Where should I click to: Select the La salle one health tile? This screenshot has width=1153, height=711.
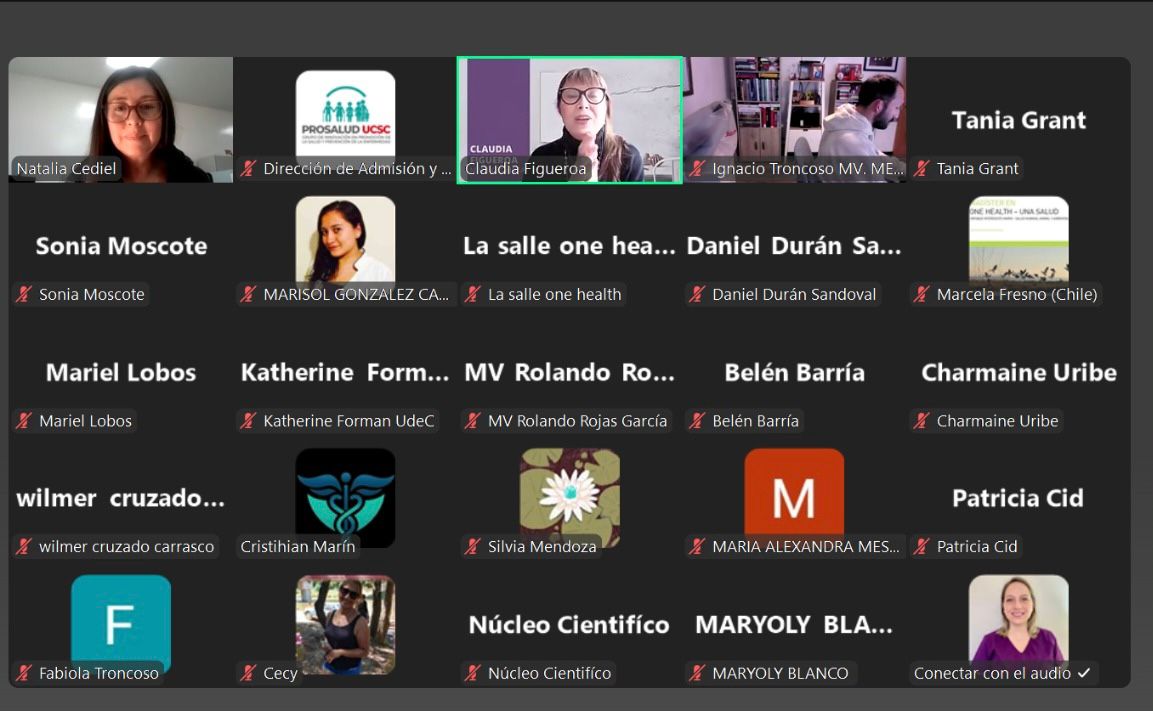[x=569, y=246]
